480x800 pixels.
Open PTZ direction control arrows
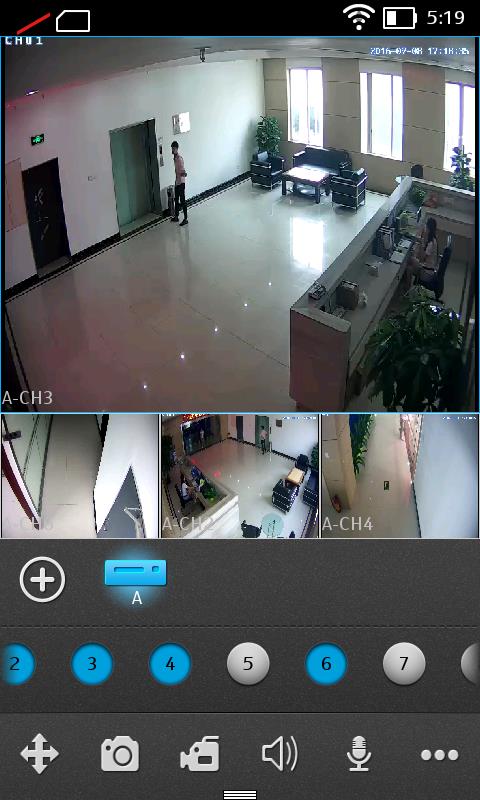[39, 754]
